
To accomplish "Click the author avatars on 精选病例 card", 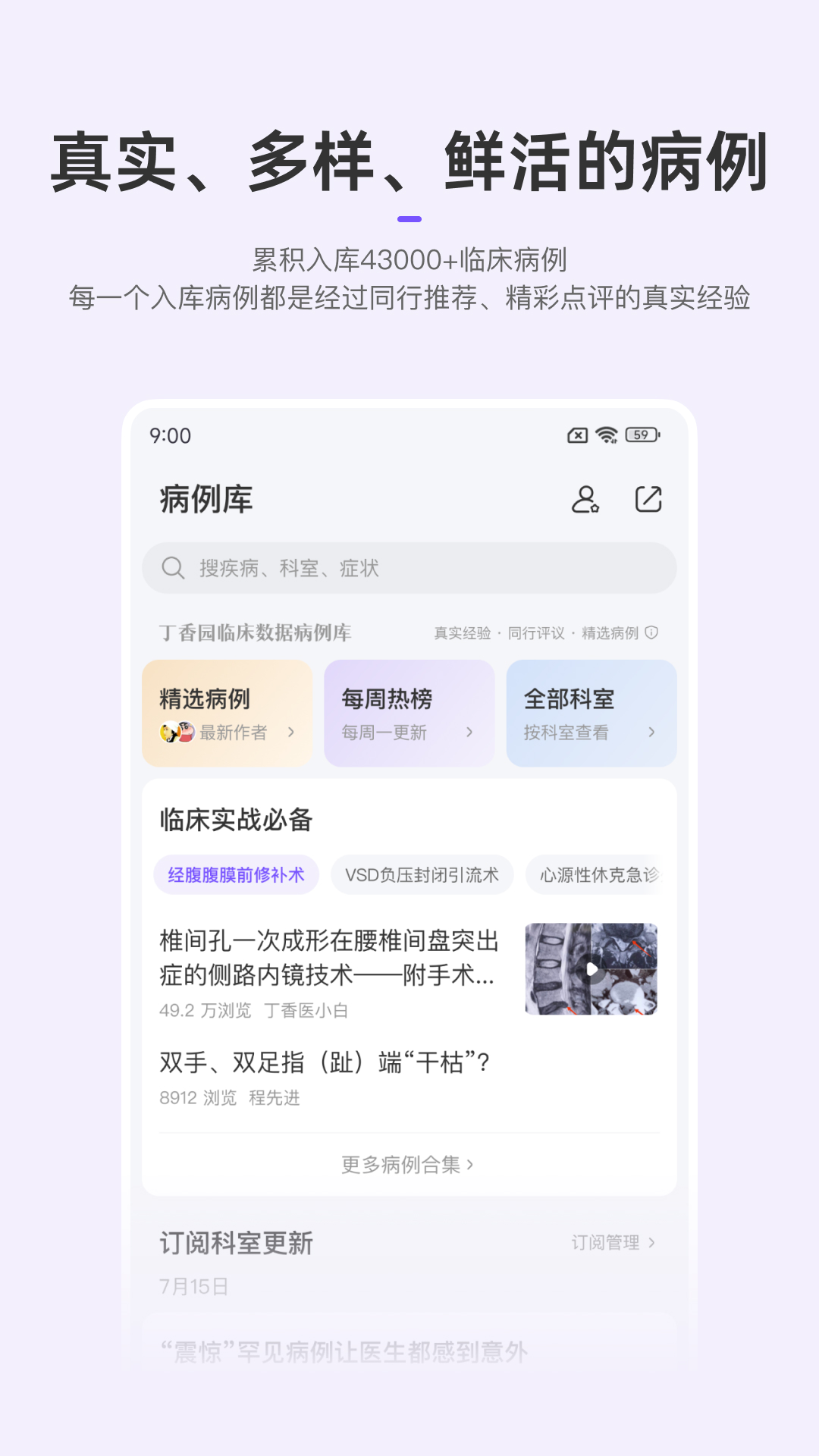I will point(176,733).
